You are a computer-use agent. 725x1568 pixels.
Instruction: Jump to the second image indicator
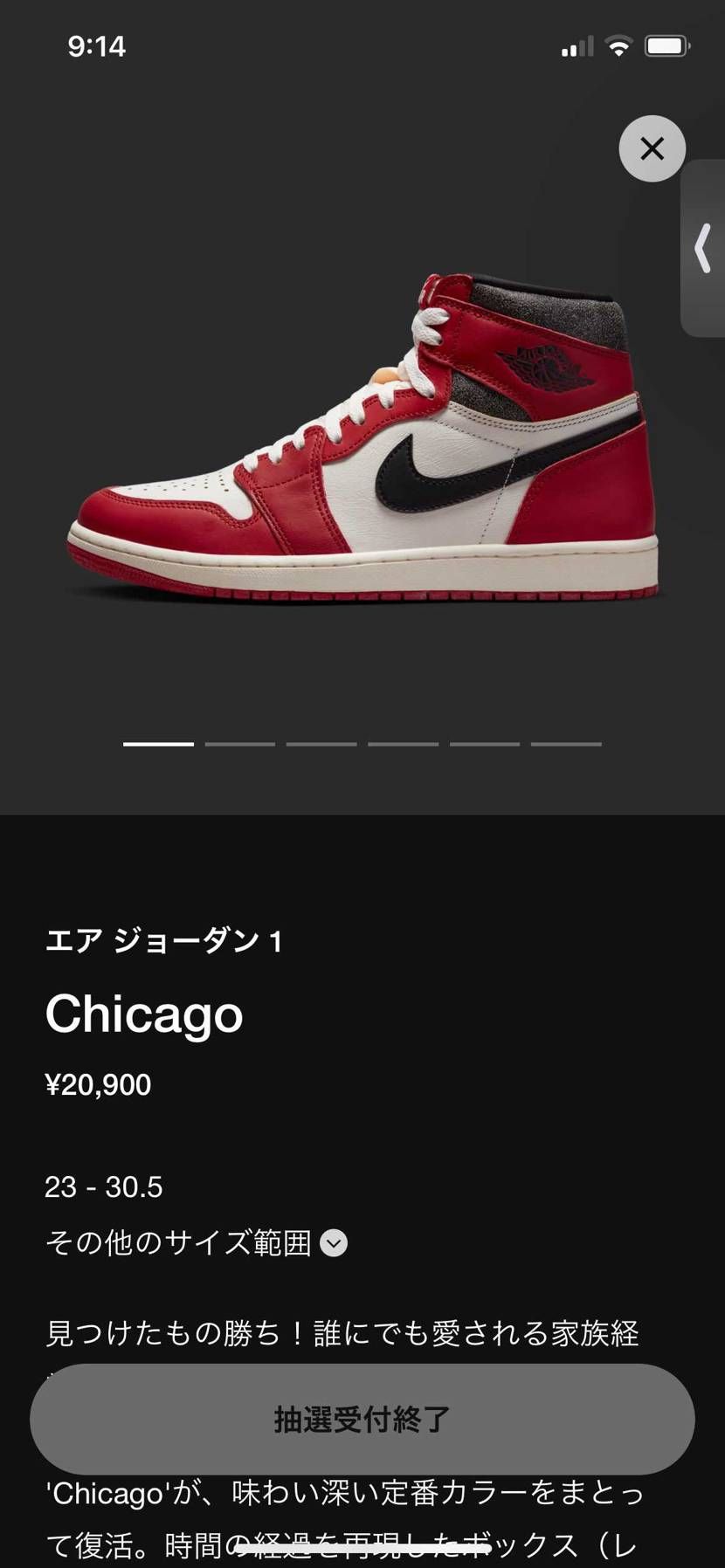239,744
